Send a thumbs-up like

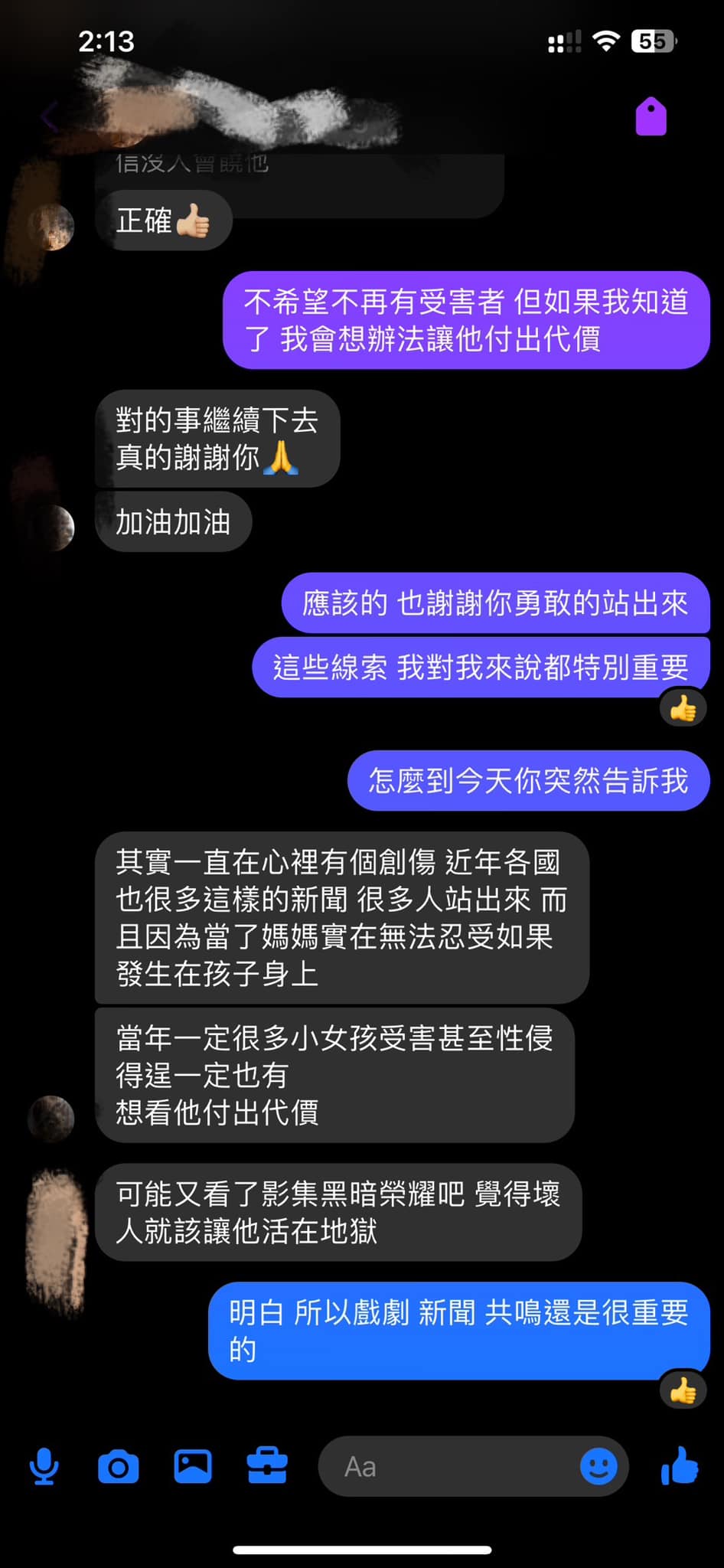pos(680,1465)
